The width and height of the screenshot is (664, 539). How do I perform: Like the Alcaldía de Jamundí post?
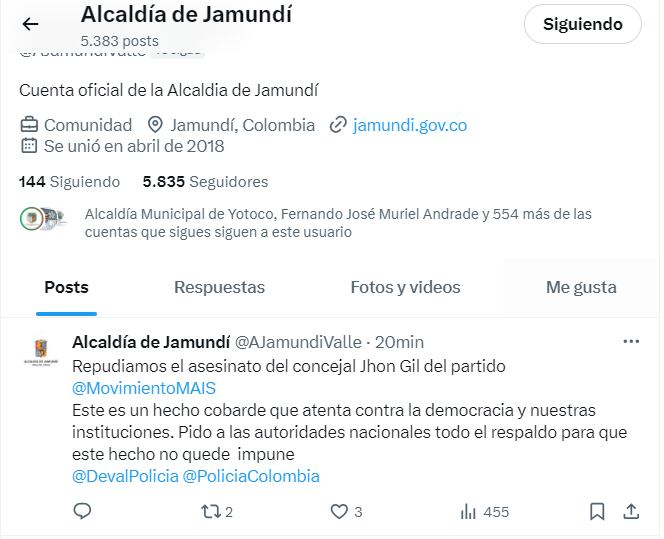[338, 511]
